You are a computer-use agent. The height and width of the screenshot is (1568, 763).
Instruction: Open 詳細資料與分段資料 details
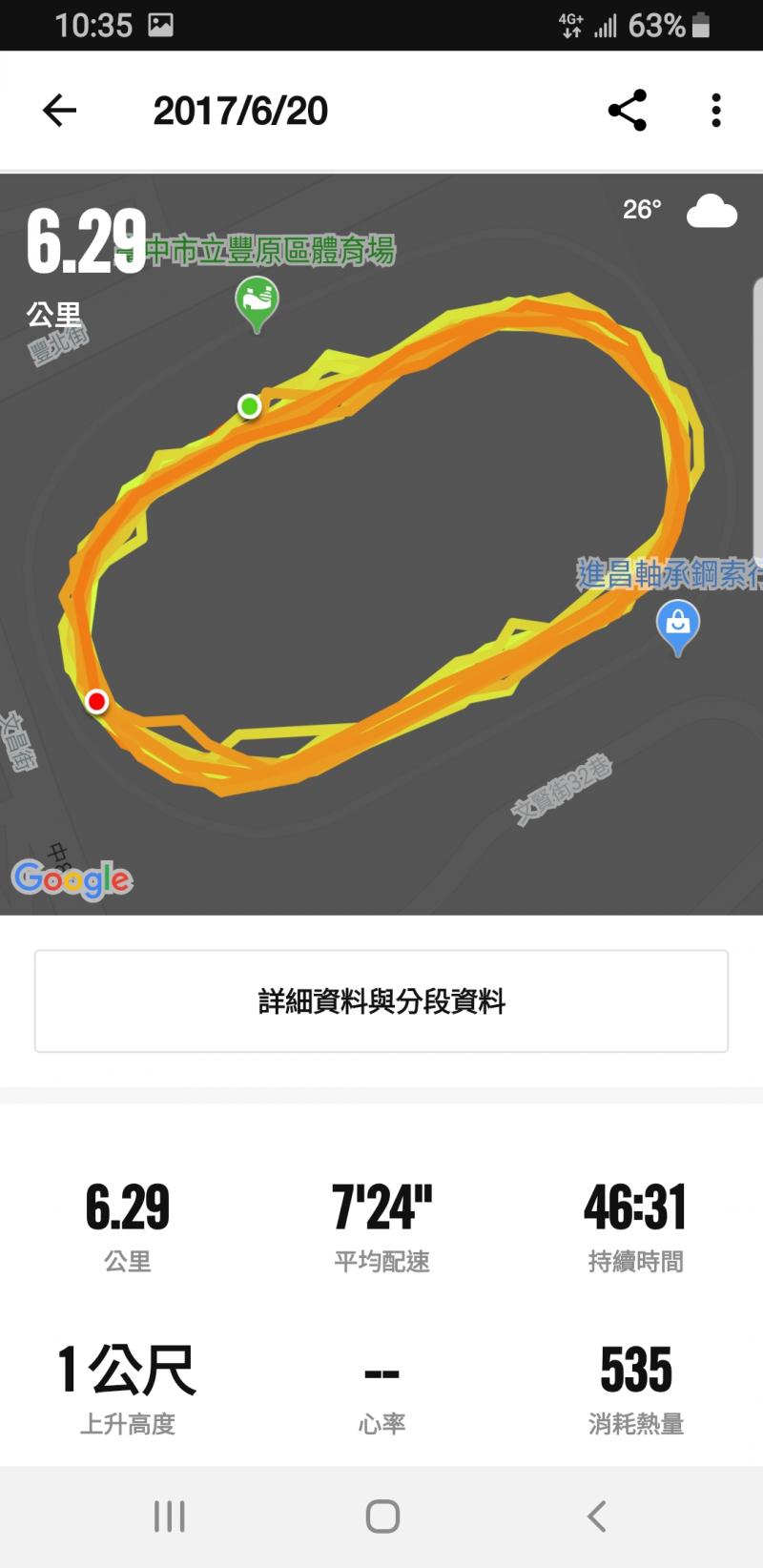[381, 1001]
